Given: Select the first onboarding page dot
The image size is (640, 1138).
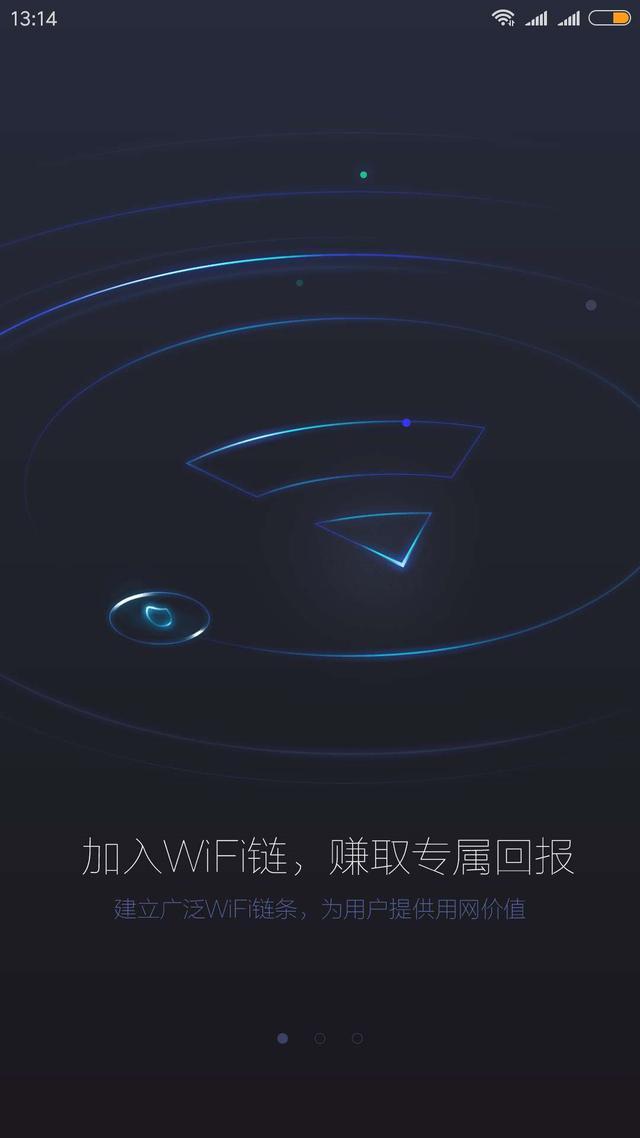Looking at the screenshot, I should (283, 1038).
